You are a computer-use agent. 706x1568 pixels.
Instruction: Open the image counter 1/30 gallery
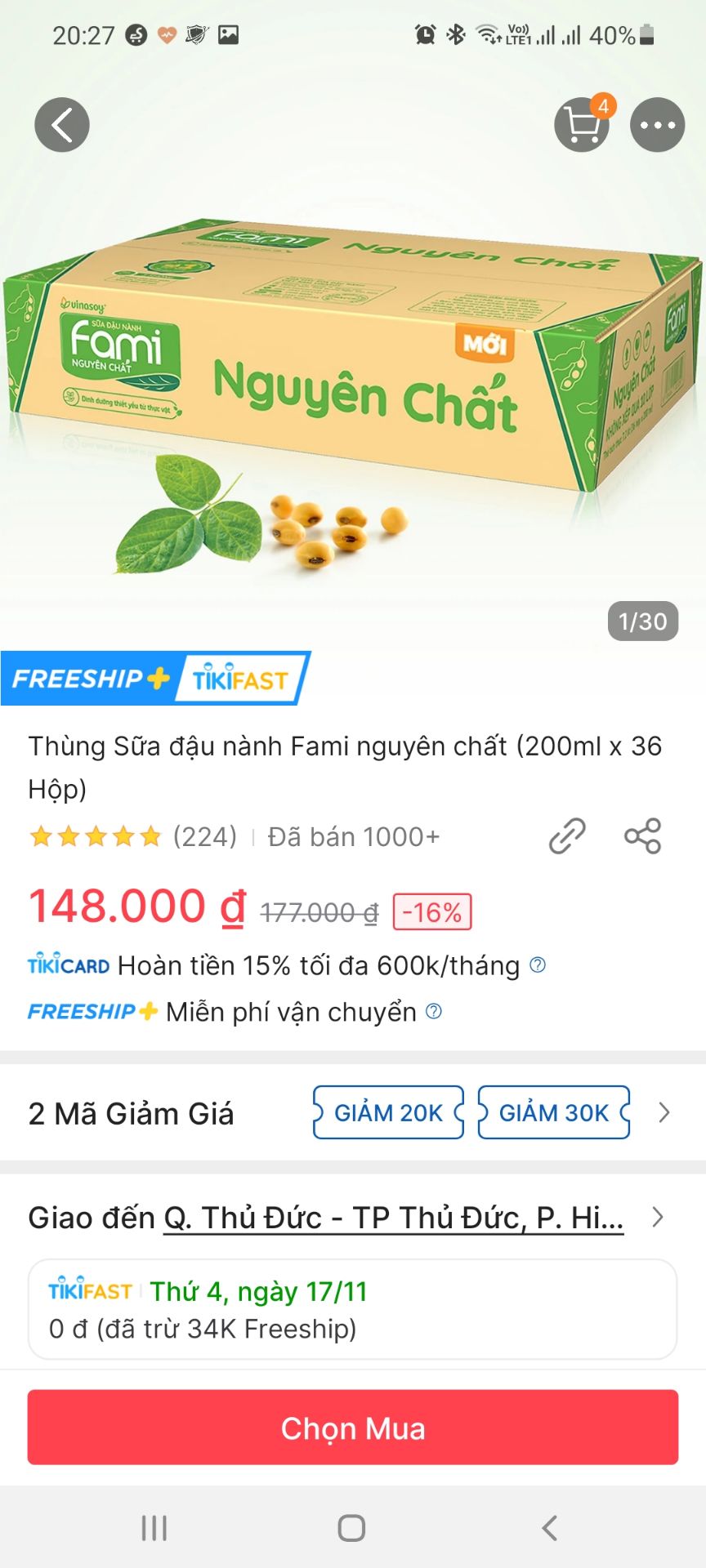[x=642, y=621]
